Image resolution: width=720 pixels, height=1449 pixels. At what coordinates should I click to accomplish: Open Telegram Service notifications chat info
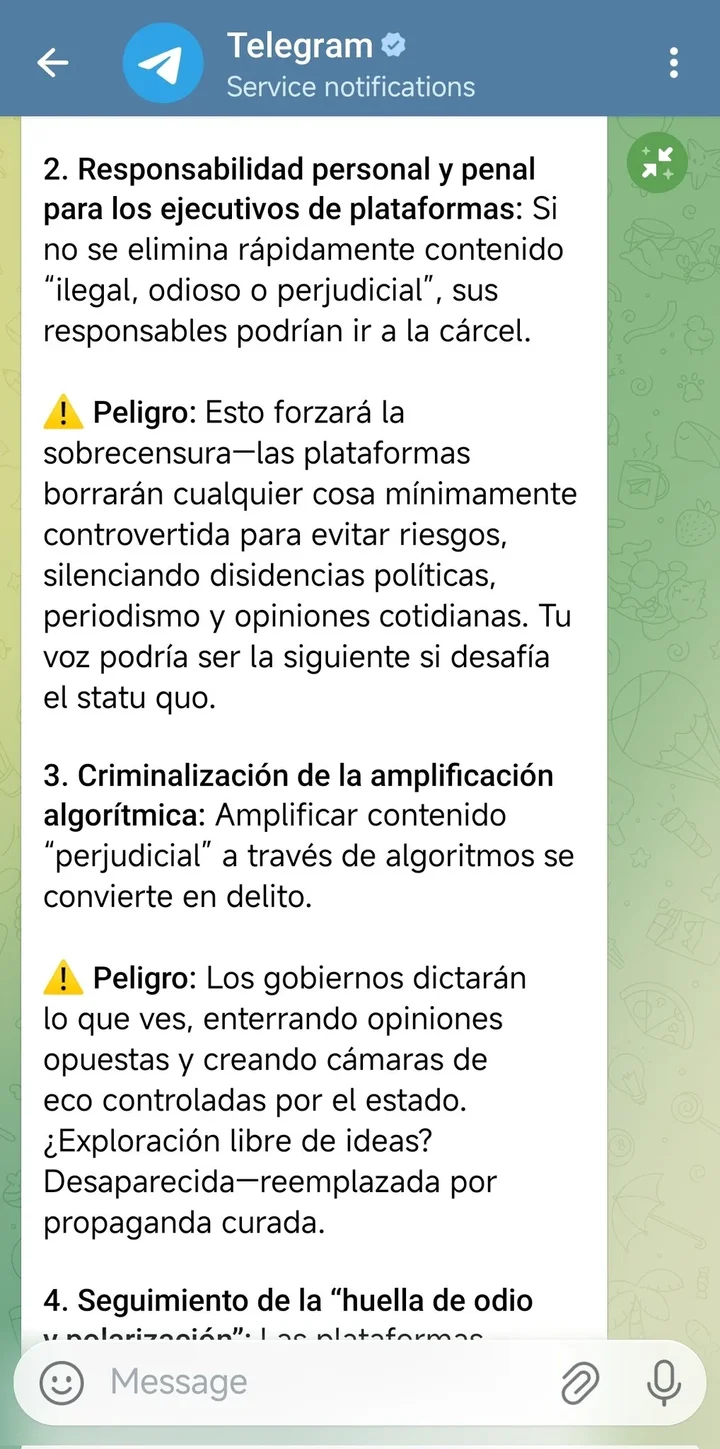pyautogui.click(x=350, y=65)
